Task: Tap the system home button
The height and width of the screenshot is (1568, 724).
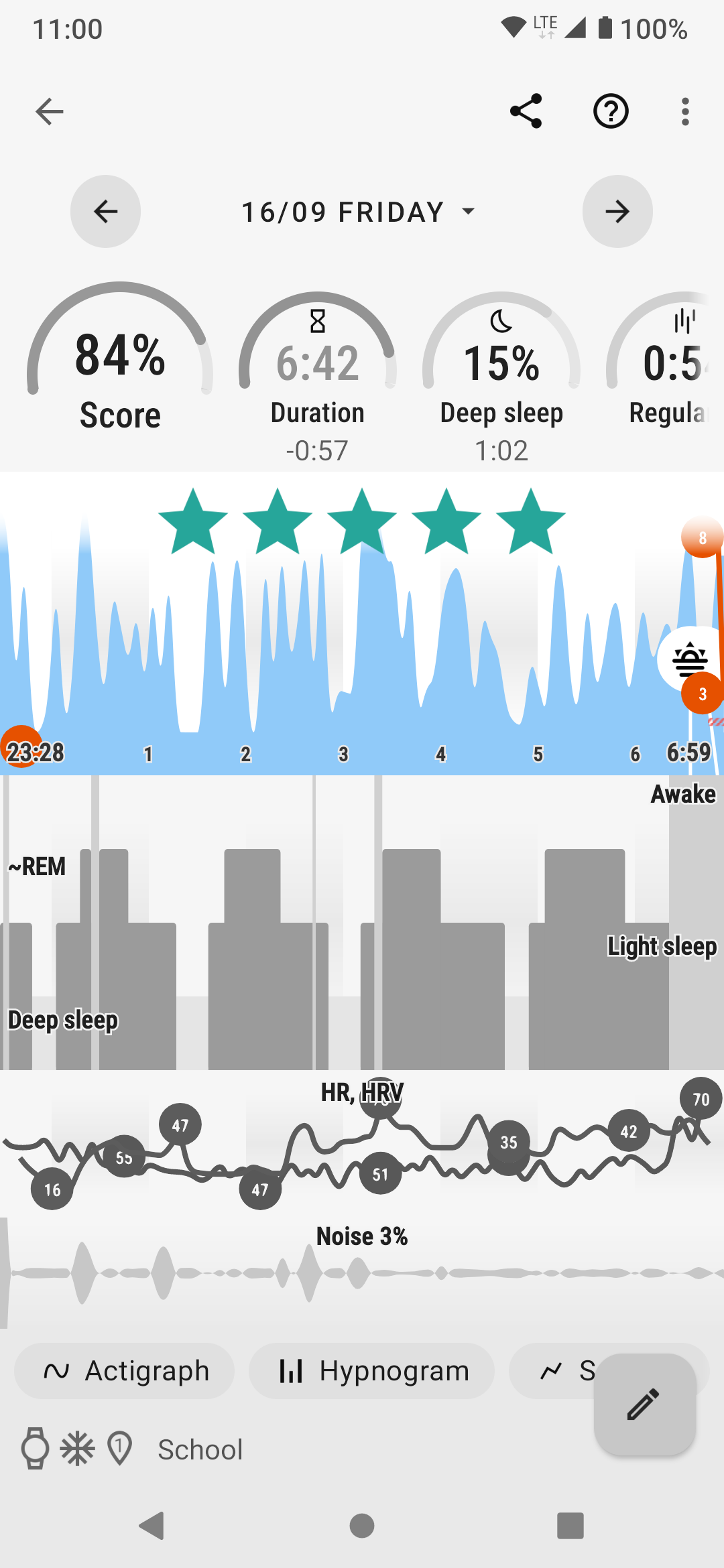Action: click(362, 1526)
